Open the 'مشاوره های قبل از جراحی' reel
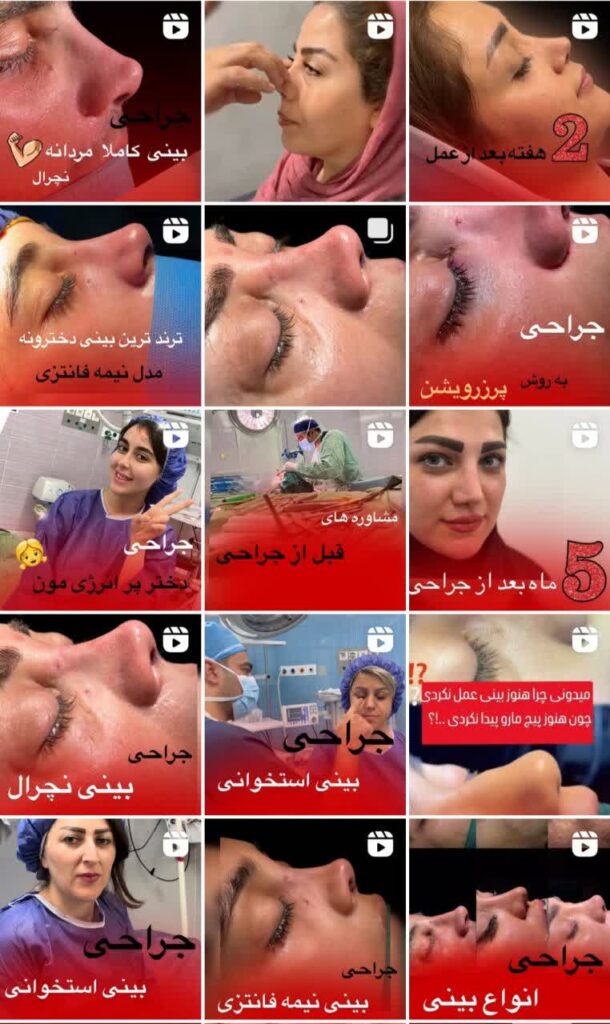The height and width of the screenshot is (1024, 610). click(305, 509)
